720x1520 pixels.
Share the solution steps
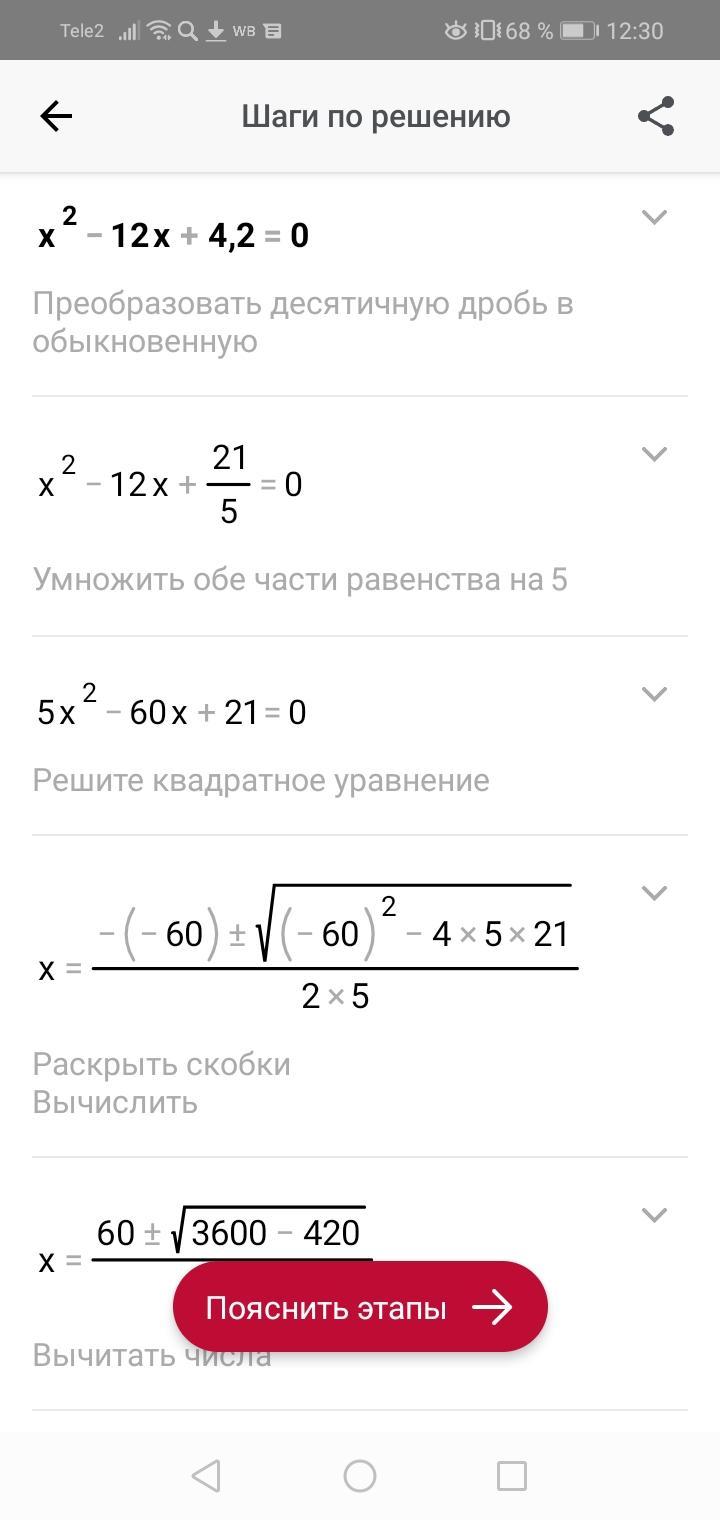(656, 117)
